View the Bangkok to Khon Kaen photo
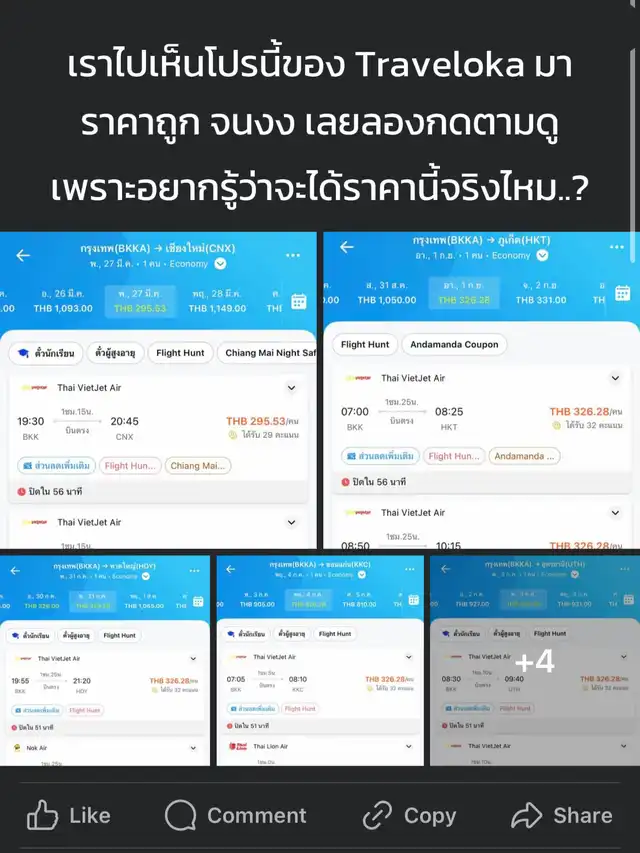 (x=319, y=660)
